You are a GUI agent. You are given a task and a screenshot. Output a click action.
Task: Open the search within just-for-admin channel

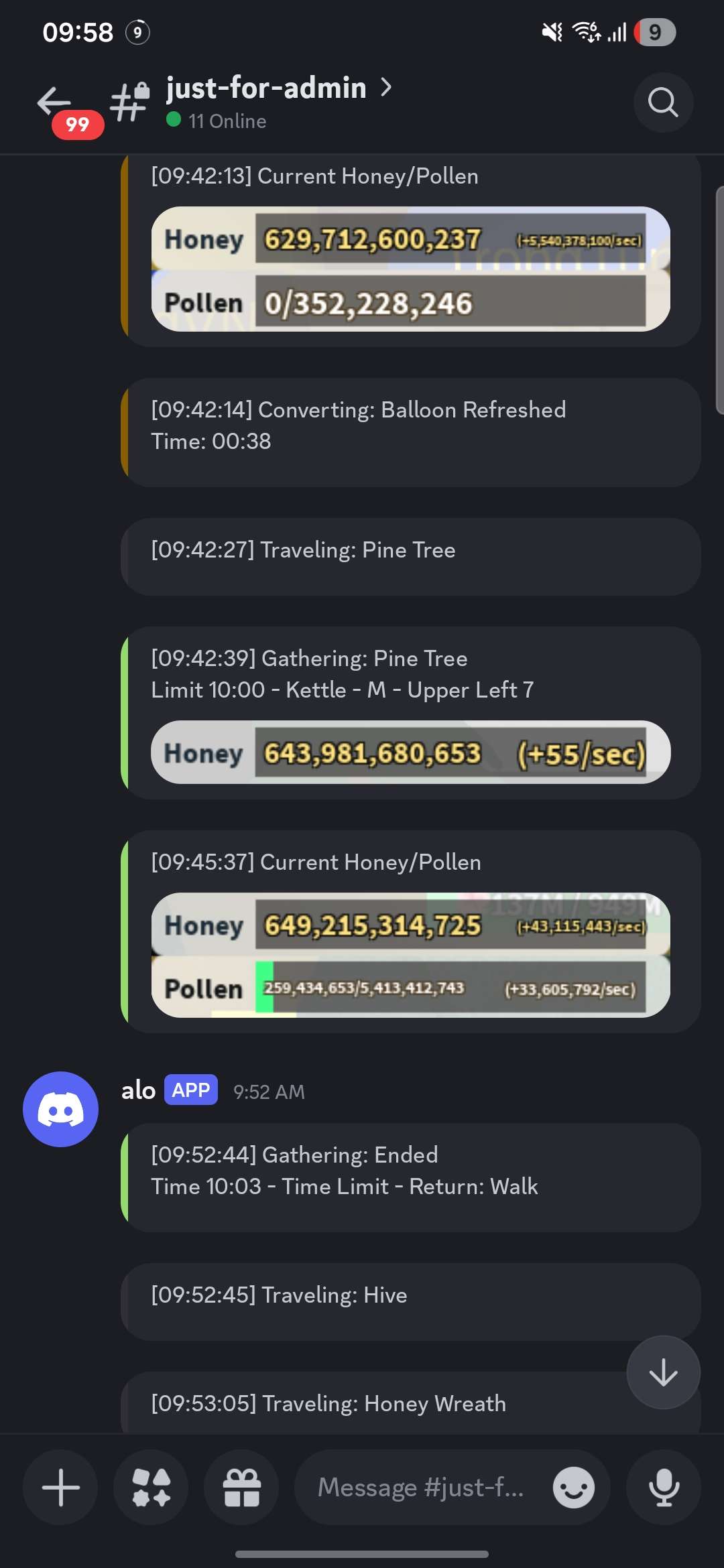coord(662,103)
